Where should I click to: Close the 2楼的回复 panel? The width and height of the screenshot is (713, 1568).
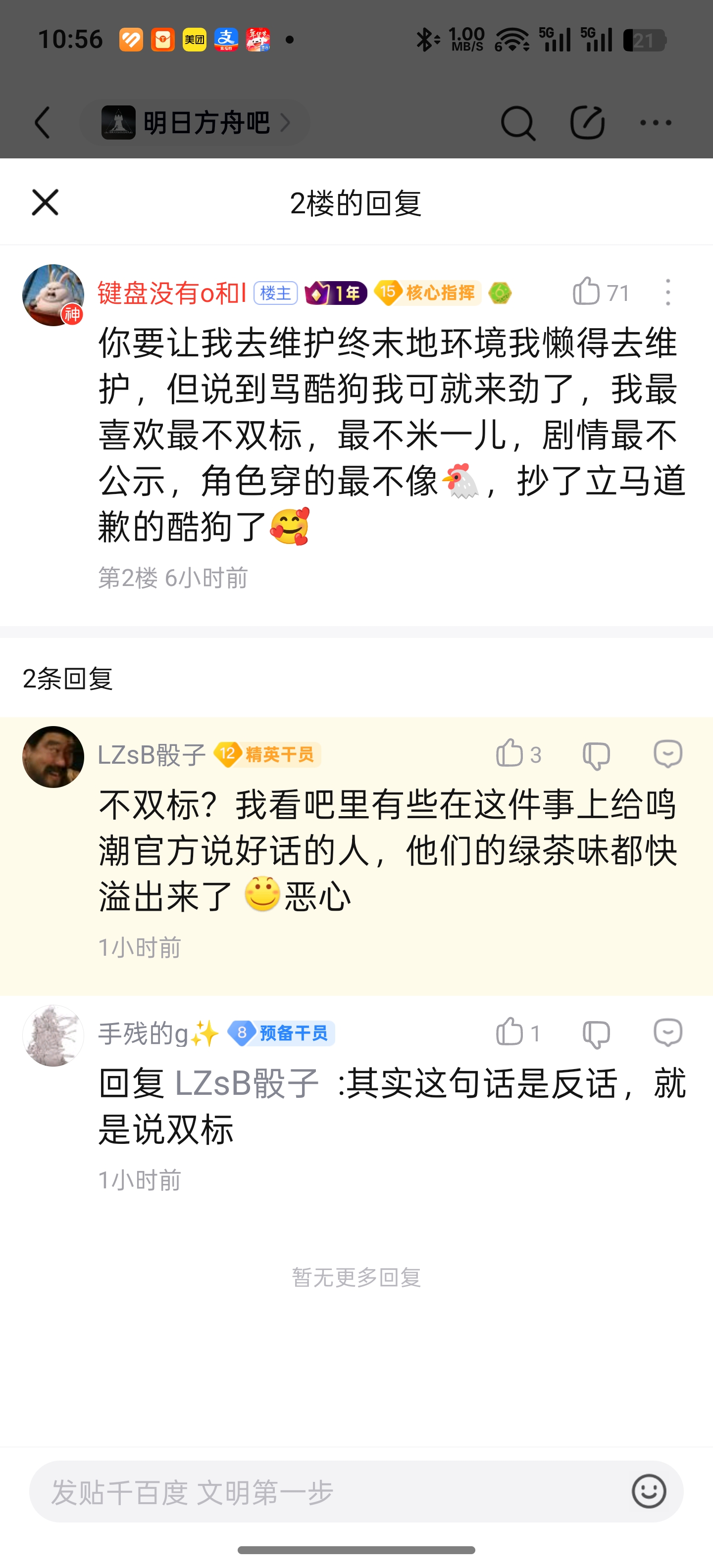[x=45, y=202]
